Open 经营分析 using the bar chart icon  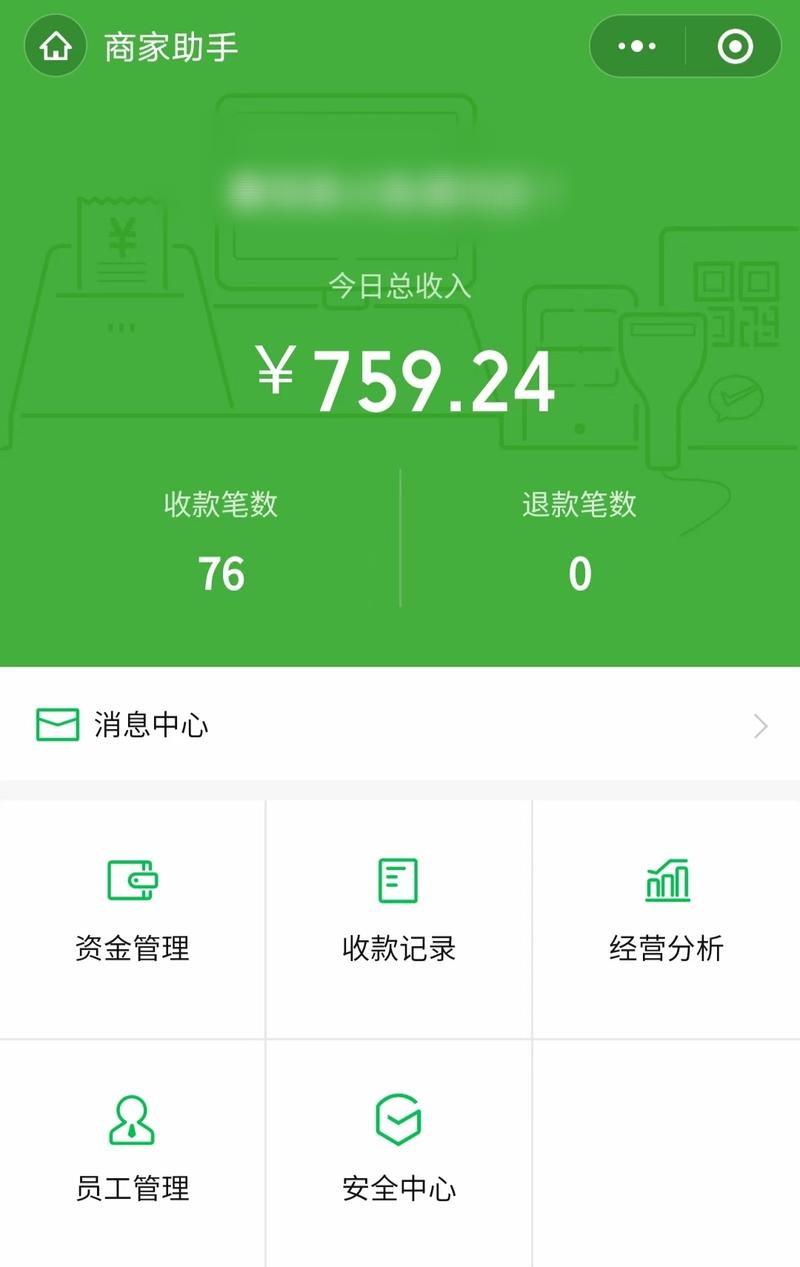(x=668, y=879)
